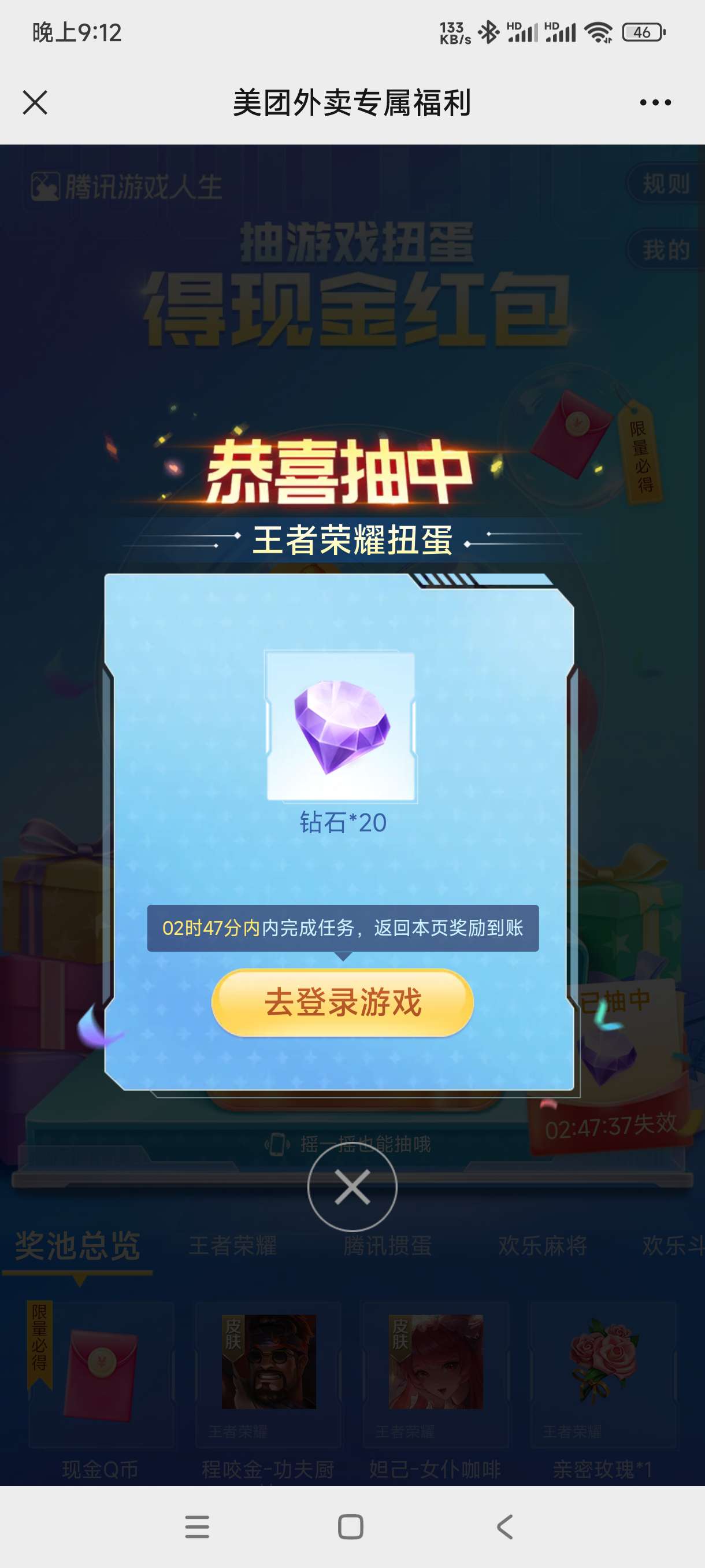Go back with the system back button
Screen dimensions: 705x1568
click(x=505, y=1526)
